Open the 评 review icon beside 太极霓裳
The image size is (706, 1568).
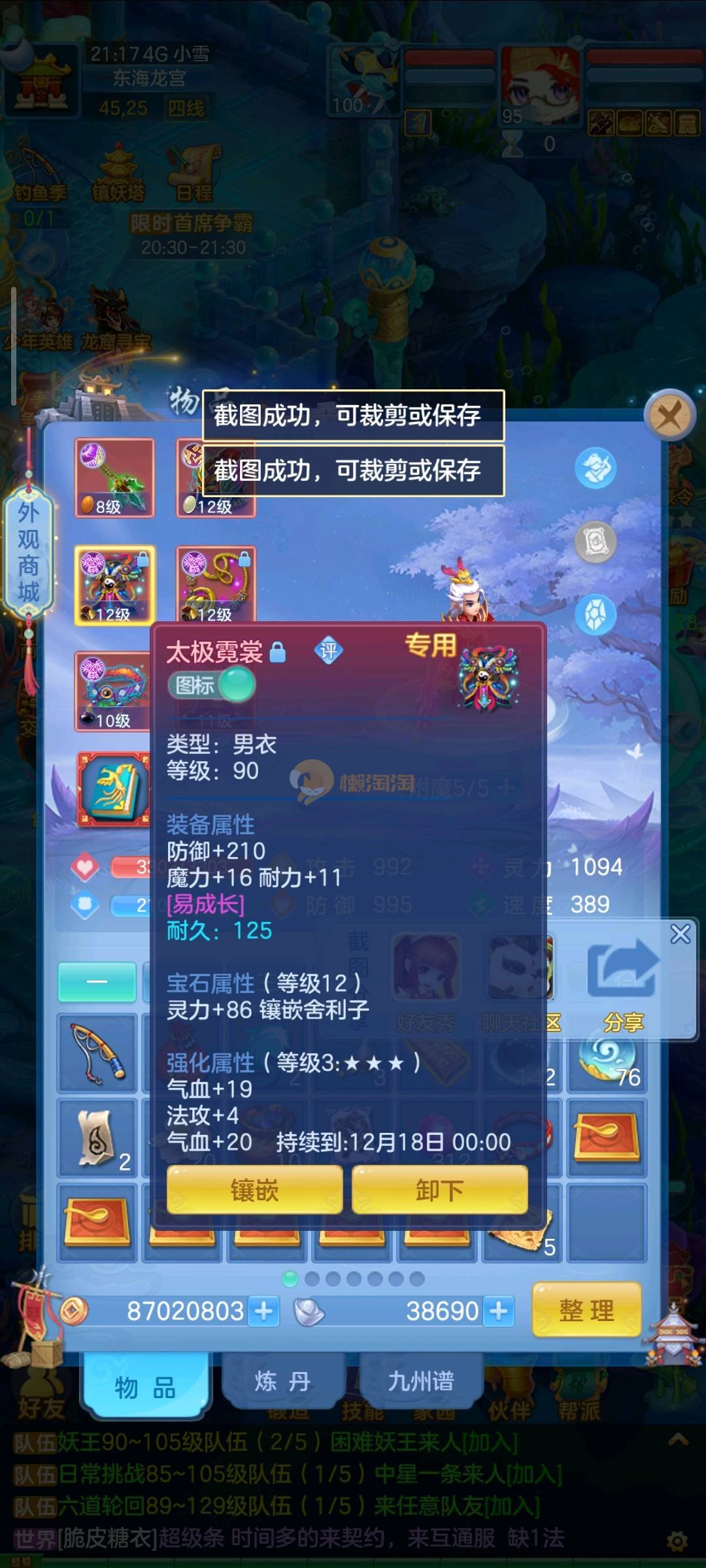click(x=328, y=651)
